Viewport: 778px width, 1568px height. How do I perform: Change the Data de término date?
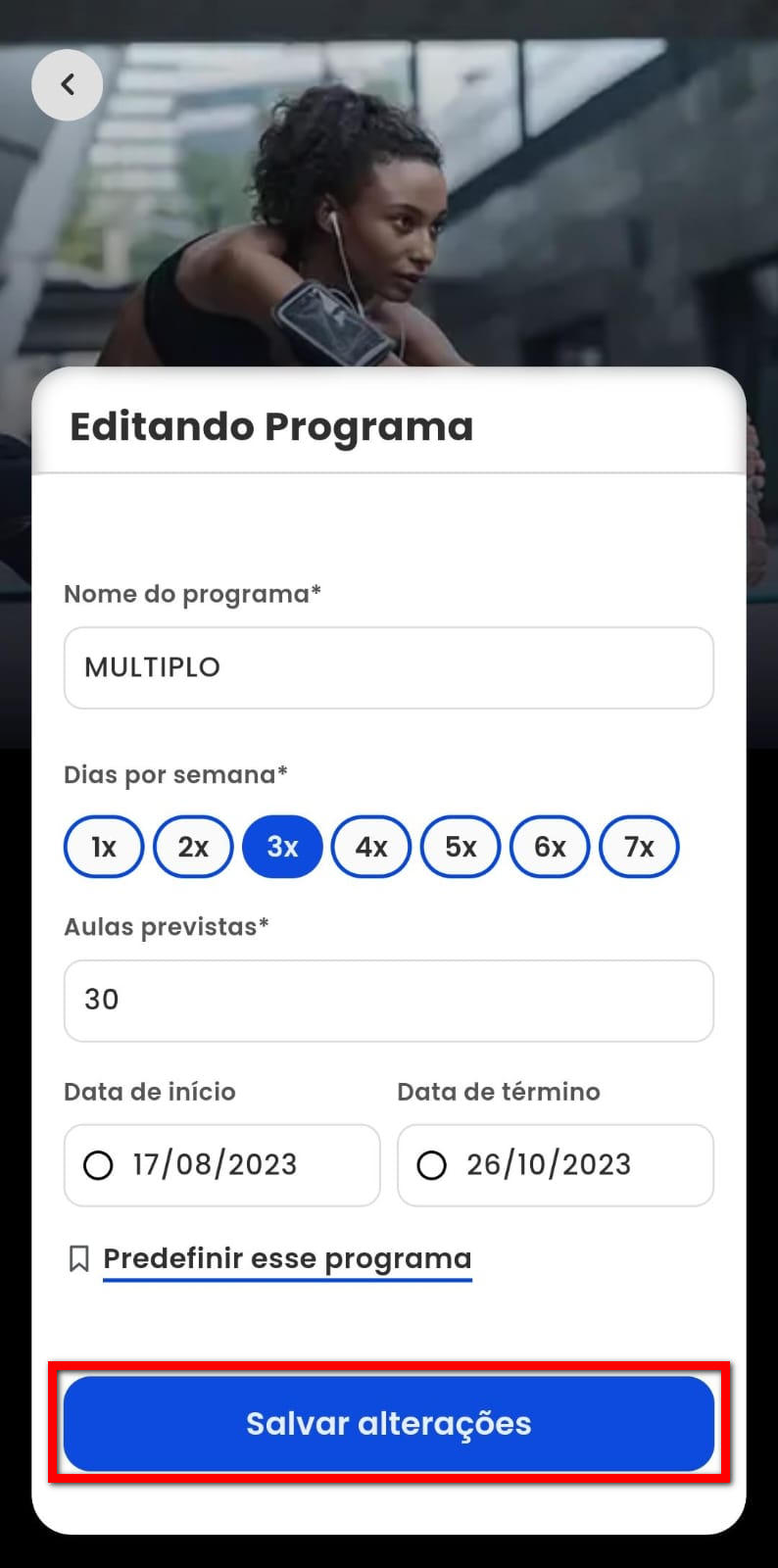pyautogui.click(x=555, y=1165)
